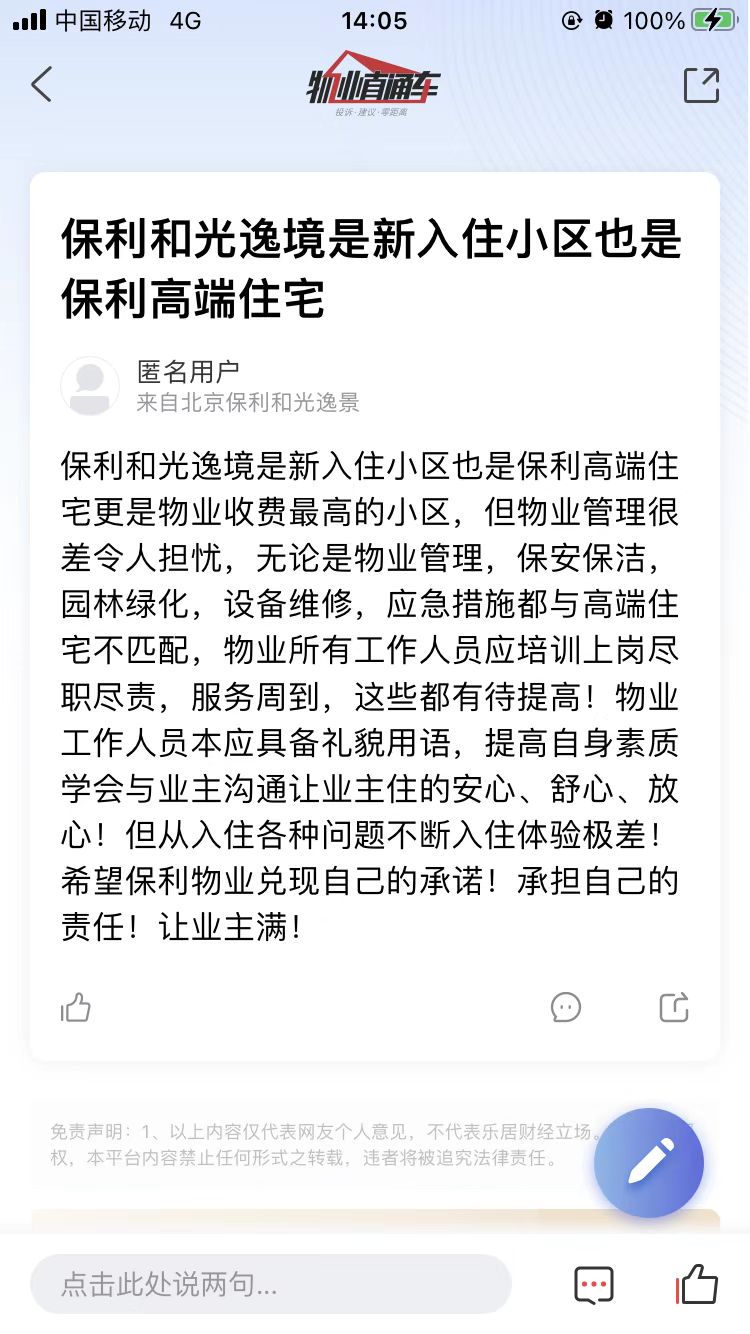Share the post from the card footer
Viewport: 750px width, 1334px height.
tap(674, 1007)
